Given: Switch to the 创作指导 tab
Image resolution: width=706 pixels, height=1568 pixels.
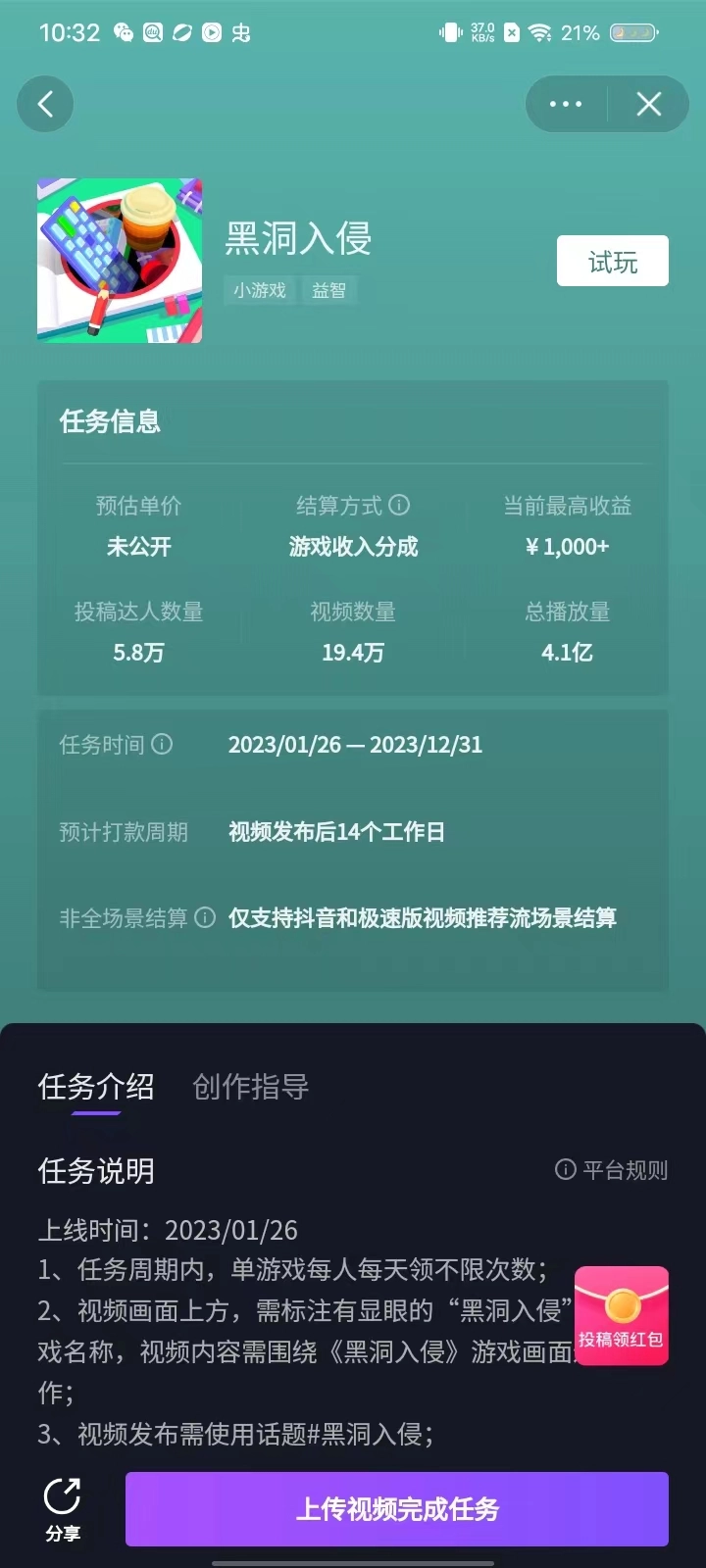Looking at the screenshot, I should (251, 1086).
